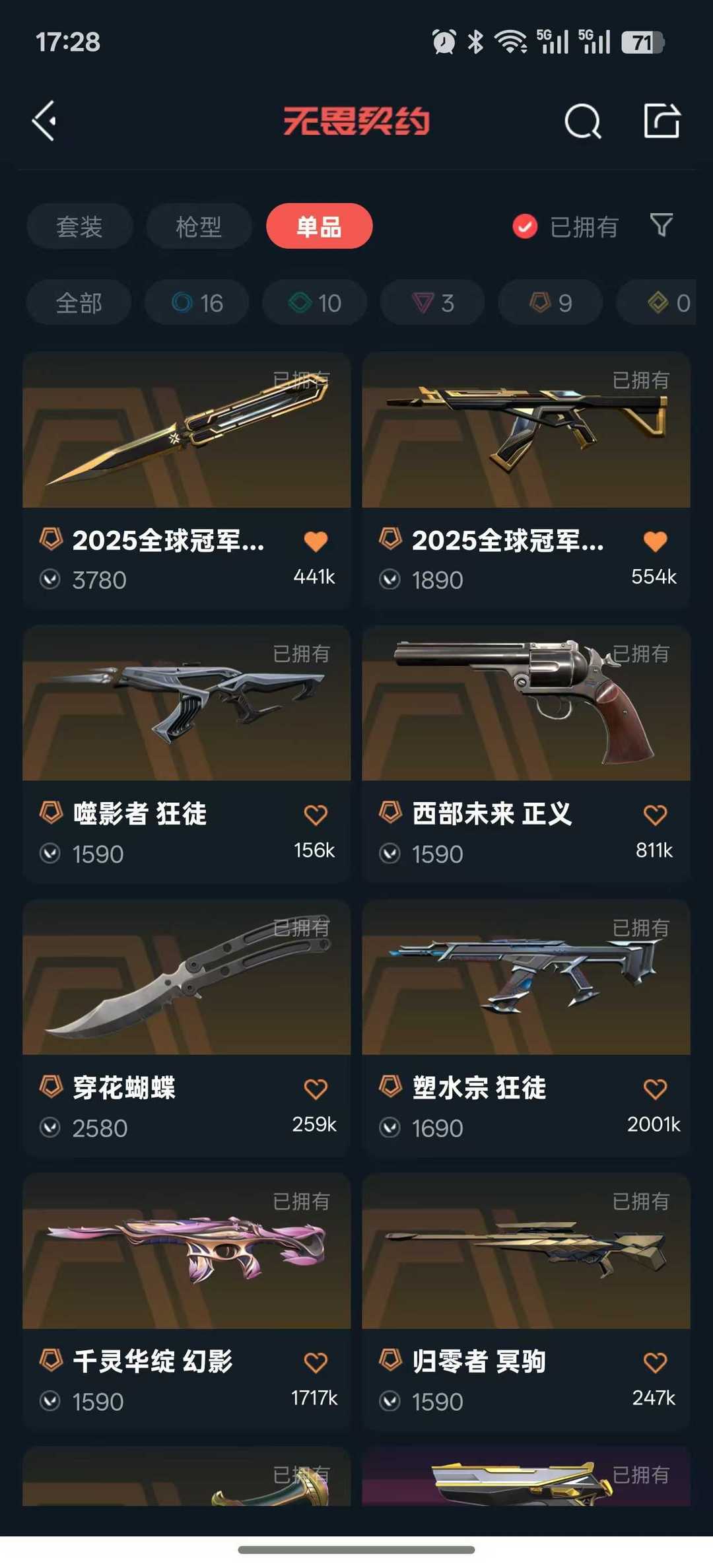713x1568 pixels.
Task: Select the purple tier filter showing 3
Action: pyautogui.click(x=432, y=302)
